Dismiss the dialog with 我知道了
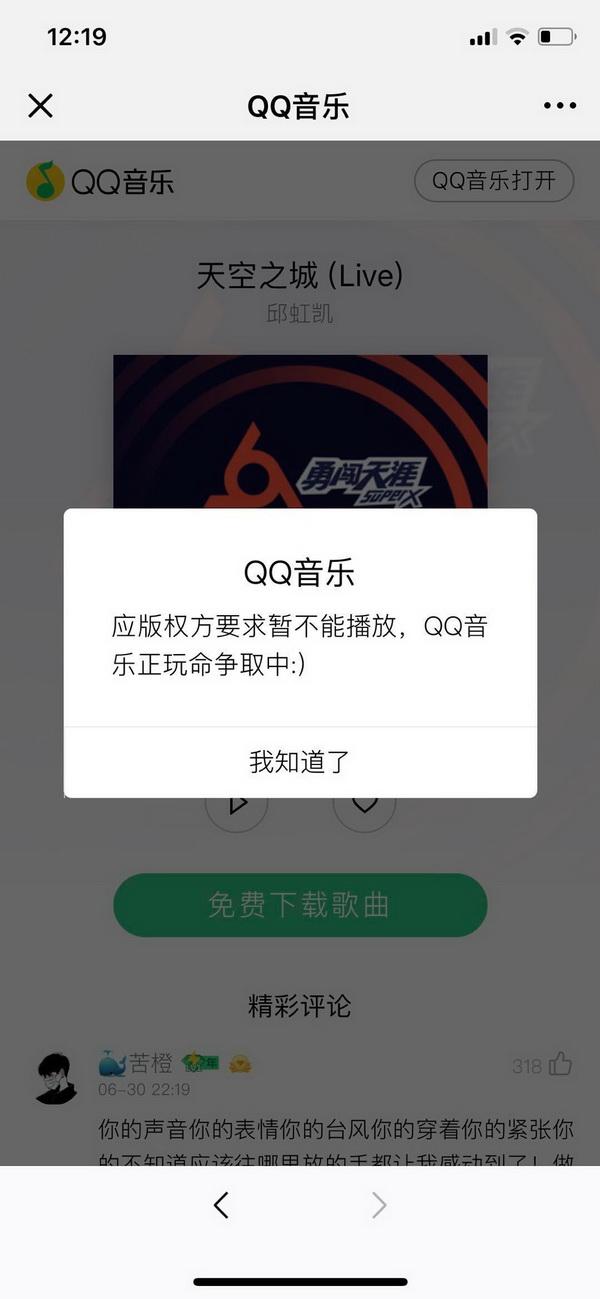Screen dimensions: 600x1299 coord(300,762)
